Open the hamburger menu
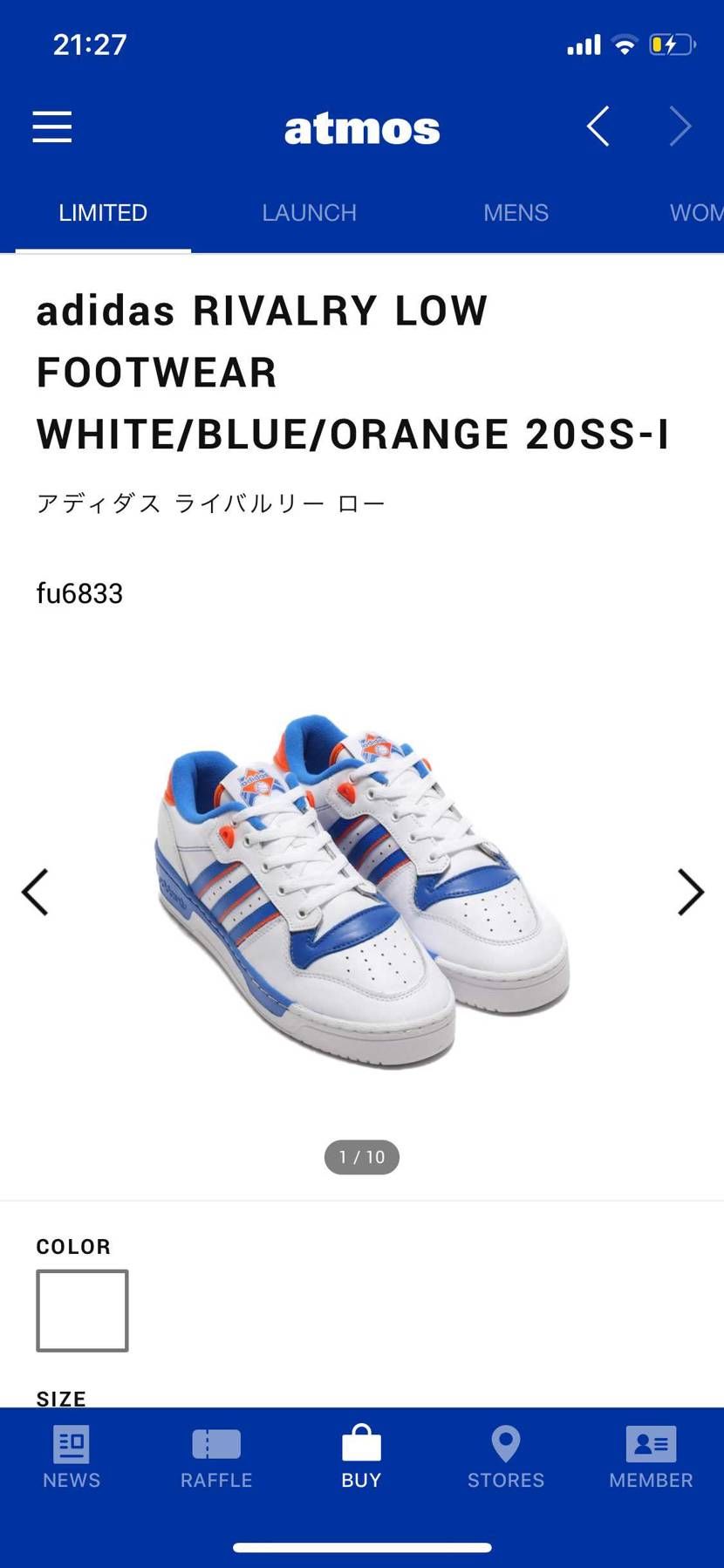The height and width of the screenshot is (1568, 724). coord(52,127)
